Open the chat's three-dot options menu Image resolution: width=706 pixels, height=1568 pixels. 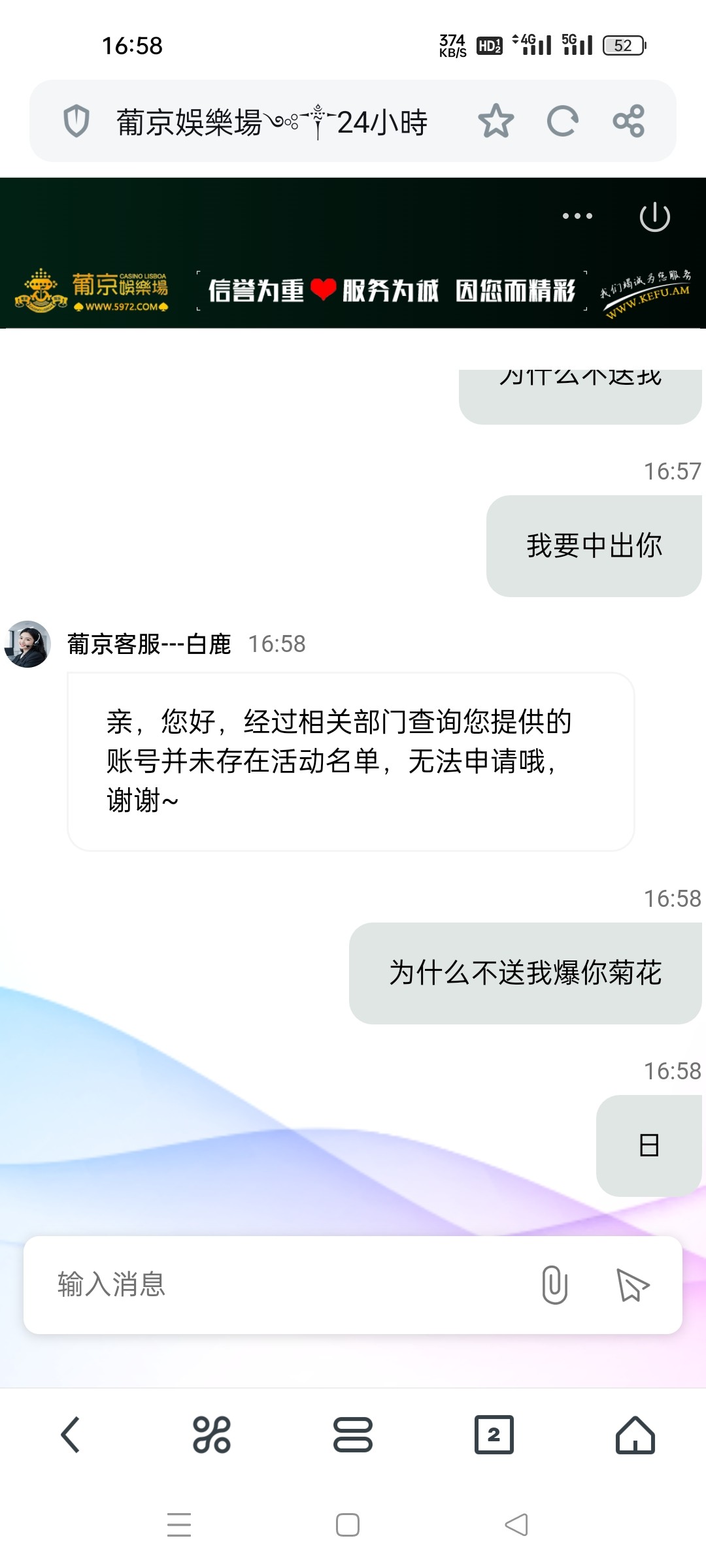point(577,216)
